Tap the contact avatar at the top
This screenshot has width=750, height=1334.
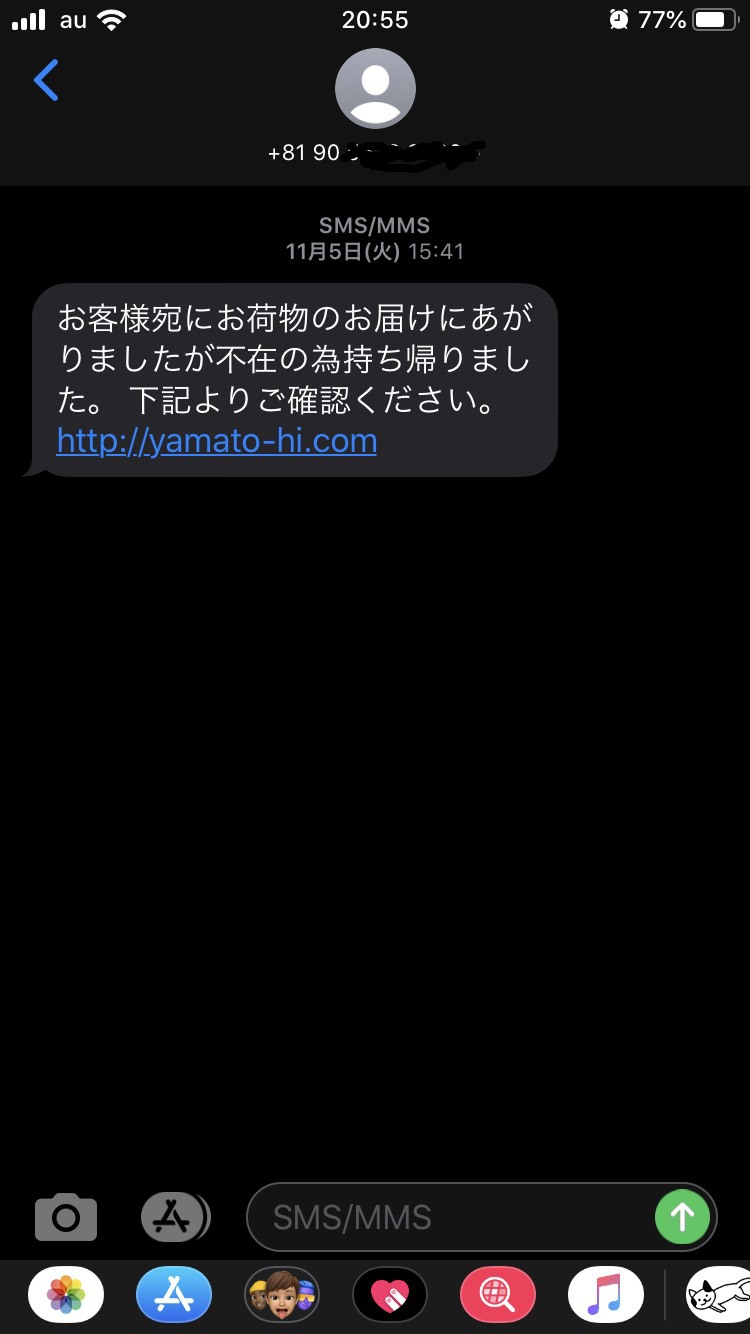(x=375, y=88)
